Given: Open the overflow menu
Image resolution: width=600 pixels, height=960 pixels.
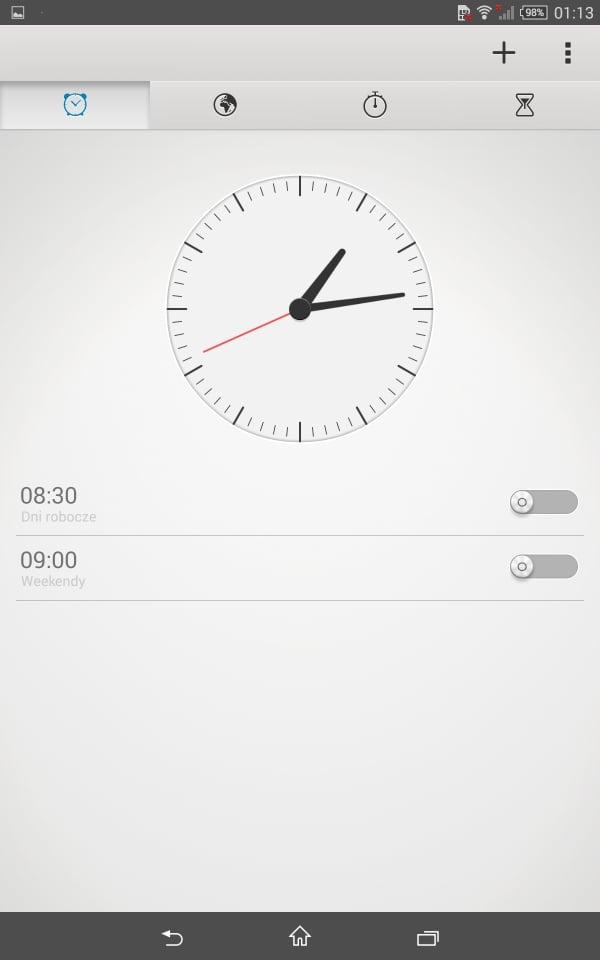Looking at the screenshot, I should click(568, 53).
